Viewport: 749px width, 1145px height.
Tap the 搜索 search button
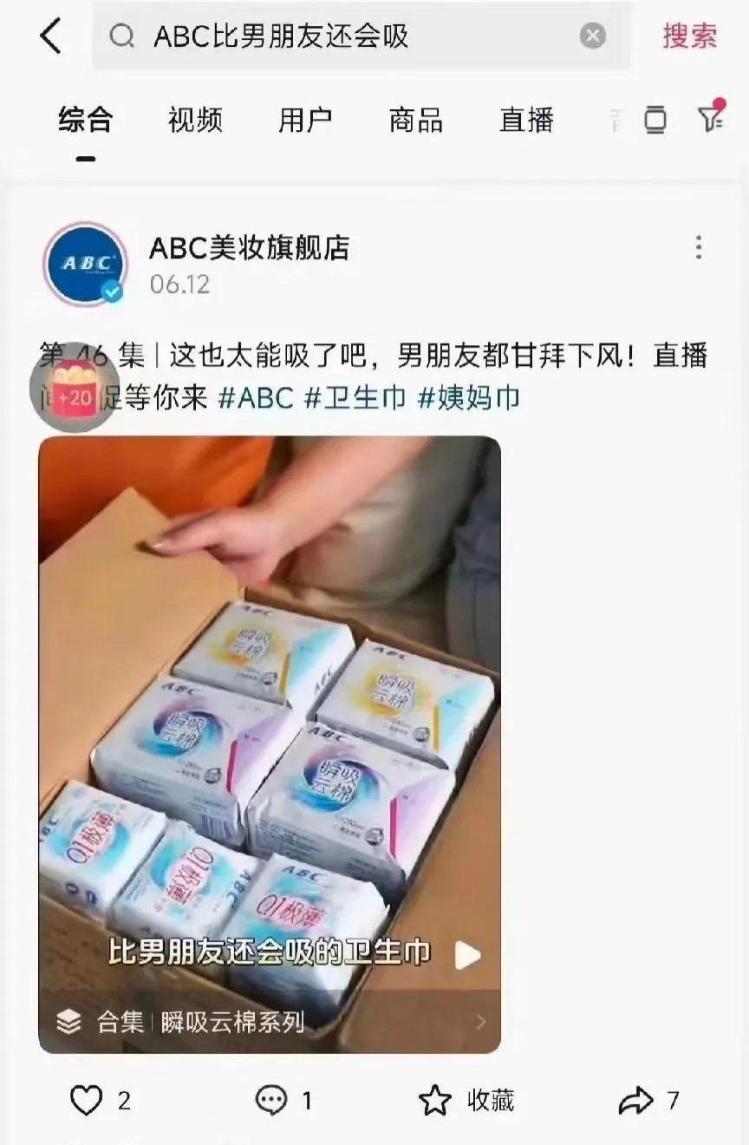[689, 37]
